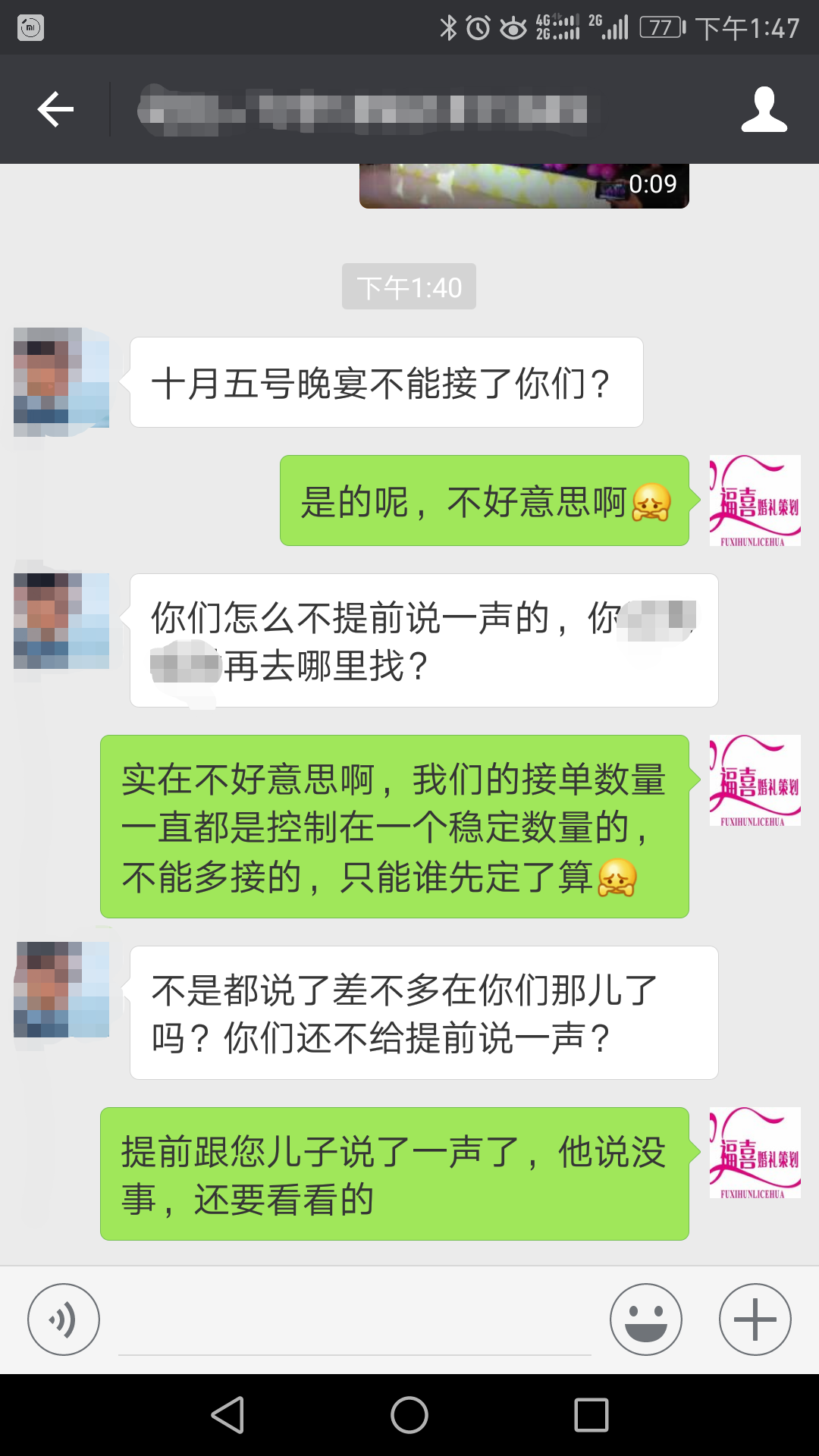Open the plus attachments menu
819x1456 pixels.
755,1319
